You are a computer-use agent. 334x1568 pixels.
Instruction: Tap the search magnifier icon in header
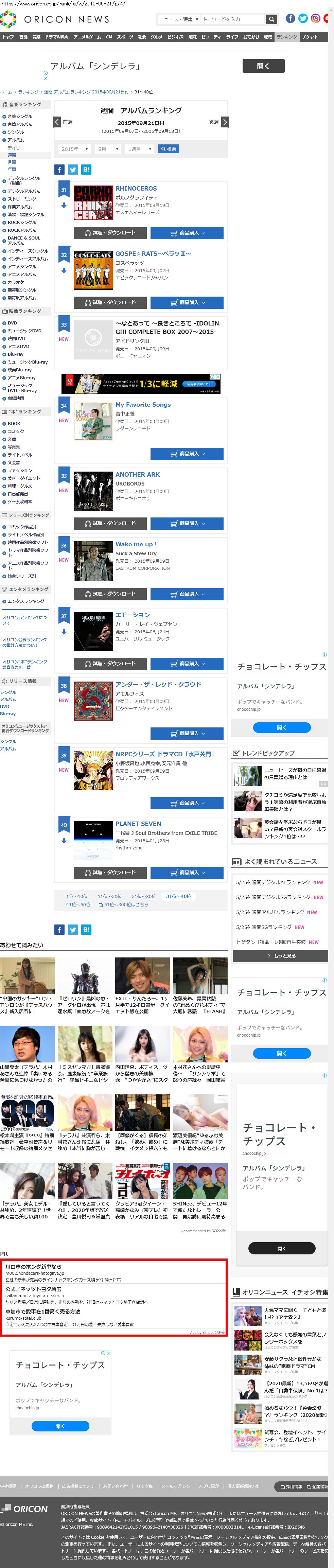(271, 19)
